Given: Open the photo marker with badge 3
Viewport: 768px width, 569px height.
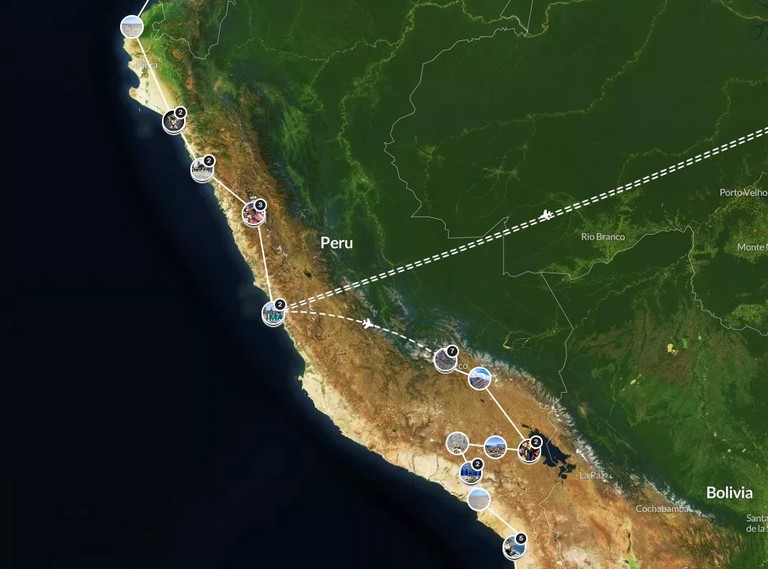Looking at the screenshot, I should (x=254, y=212).
